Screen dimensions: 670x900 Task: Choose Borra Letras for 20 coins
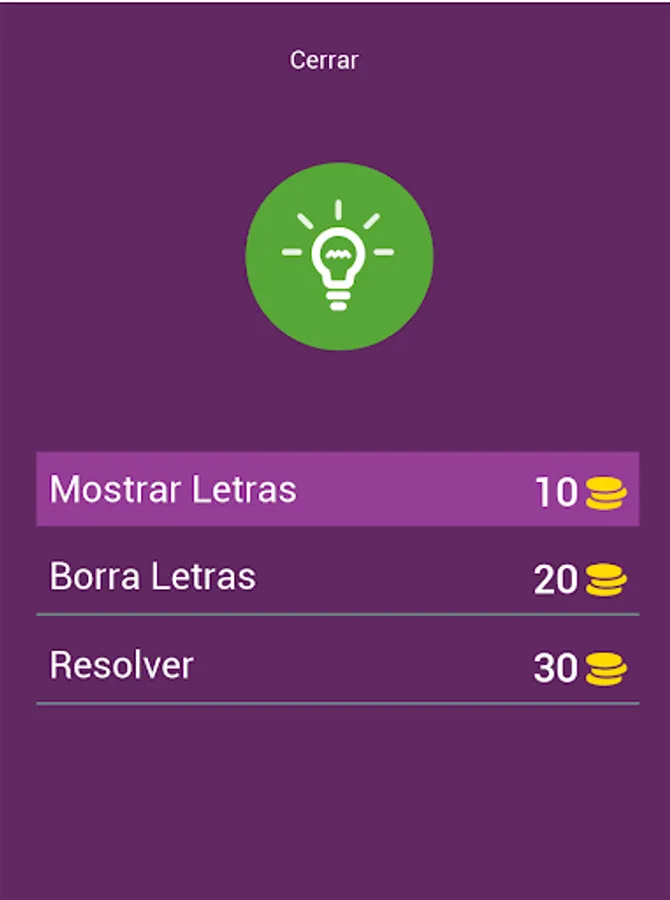tap(338, 576)
